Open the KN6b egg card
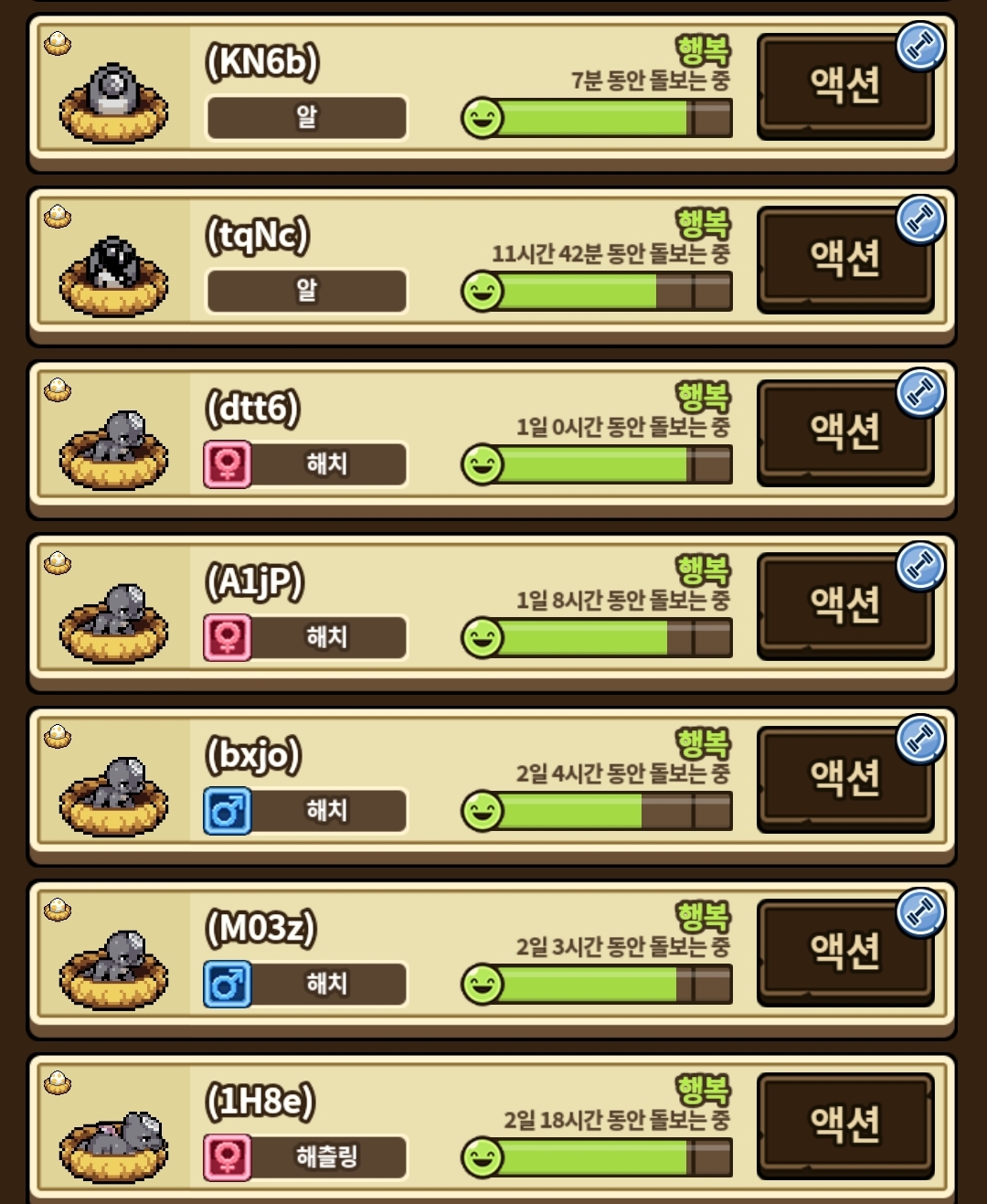Viewport: 987px width, 1204px height. [384, 87]
